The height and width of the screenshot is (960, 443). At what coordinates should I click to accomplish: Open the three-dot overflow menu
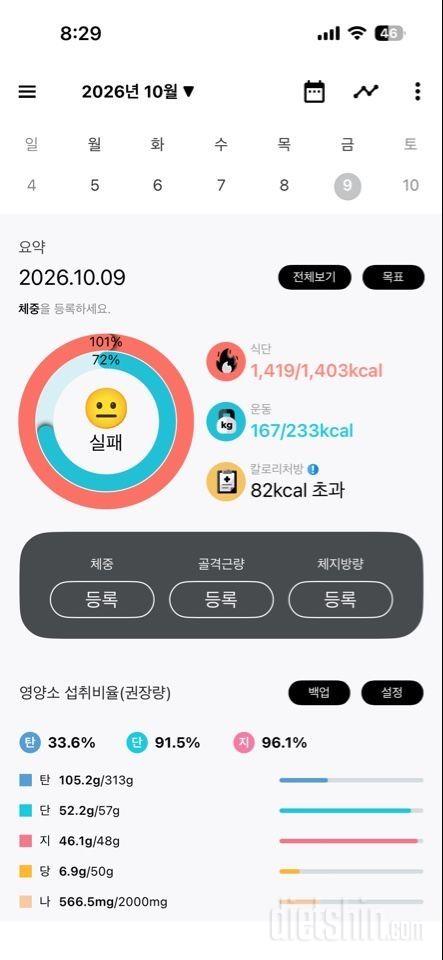click(417, 92)
